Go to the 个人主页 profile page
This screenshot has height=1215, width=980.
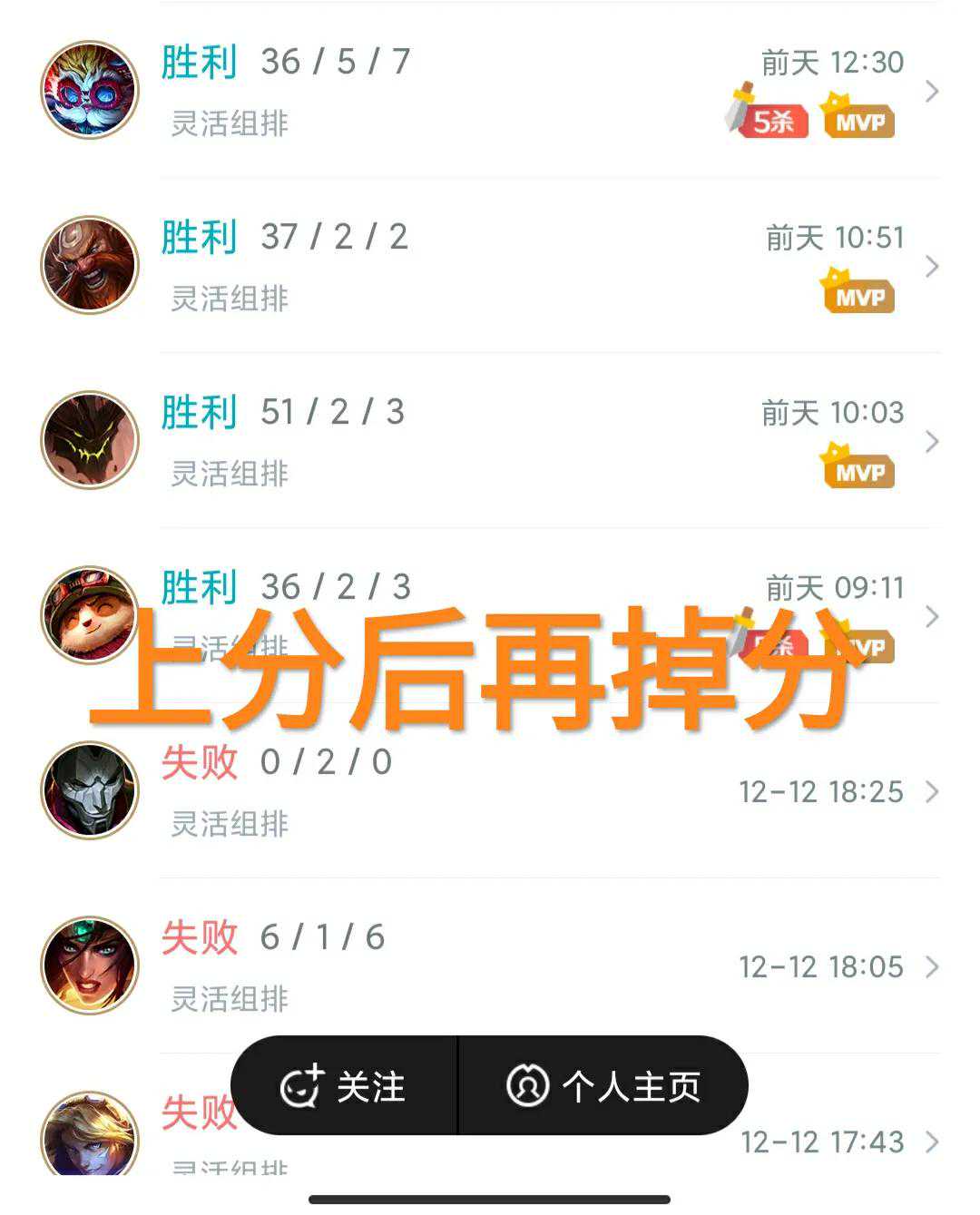coord(603,1086)
